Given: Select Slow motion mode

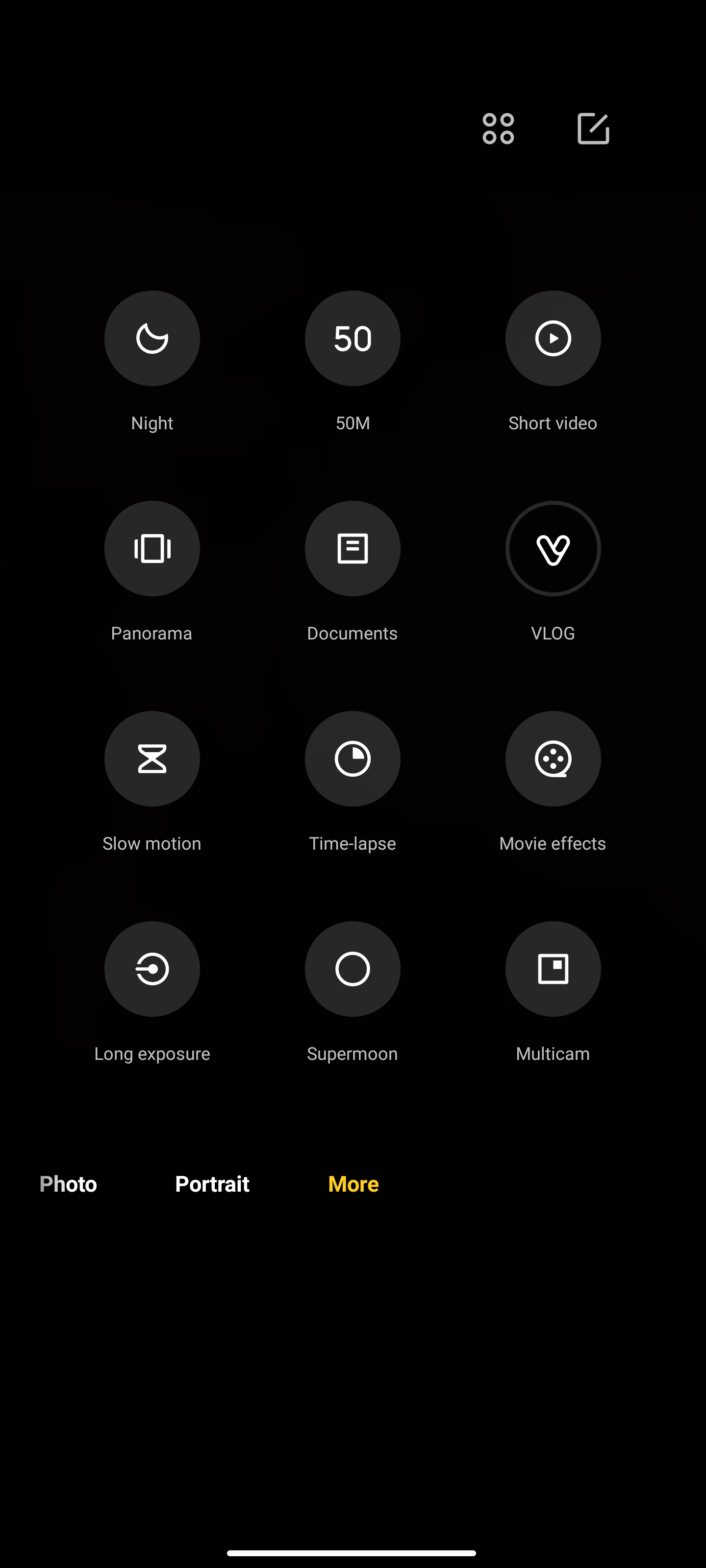Looking at the screenshot, I should tap(151, 759).
